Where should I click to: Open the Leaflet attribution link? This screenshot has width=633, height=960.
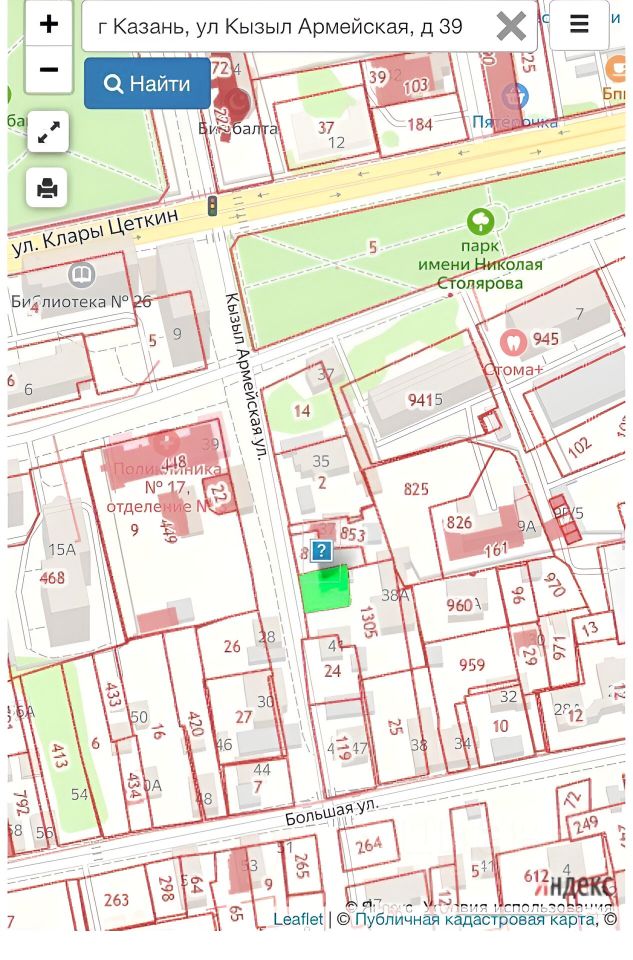pyautogui.click(x=298, y=919)
